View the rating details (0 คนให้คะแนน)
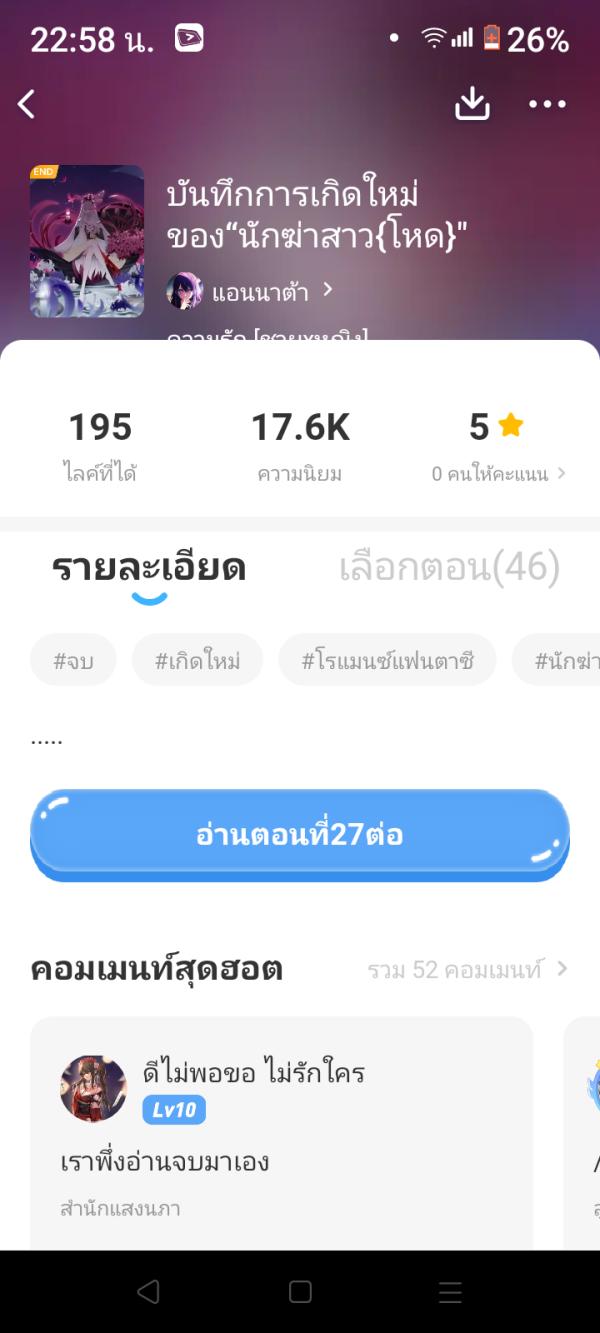This screenshot has height=1333, width=600. click(499, 474)
